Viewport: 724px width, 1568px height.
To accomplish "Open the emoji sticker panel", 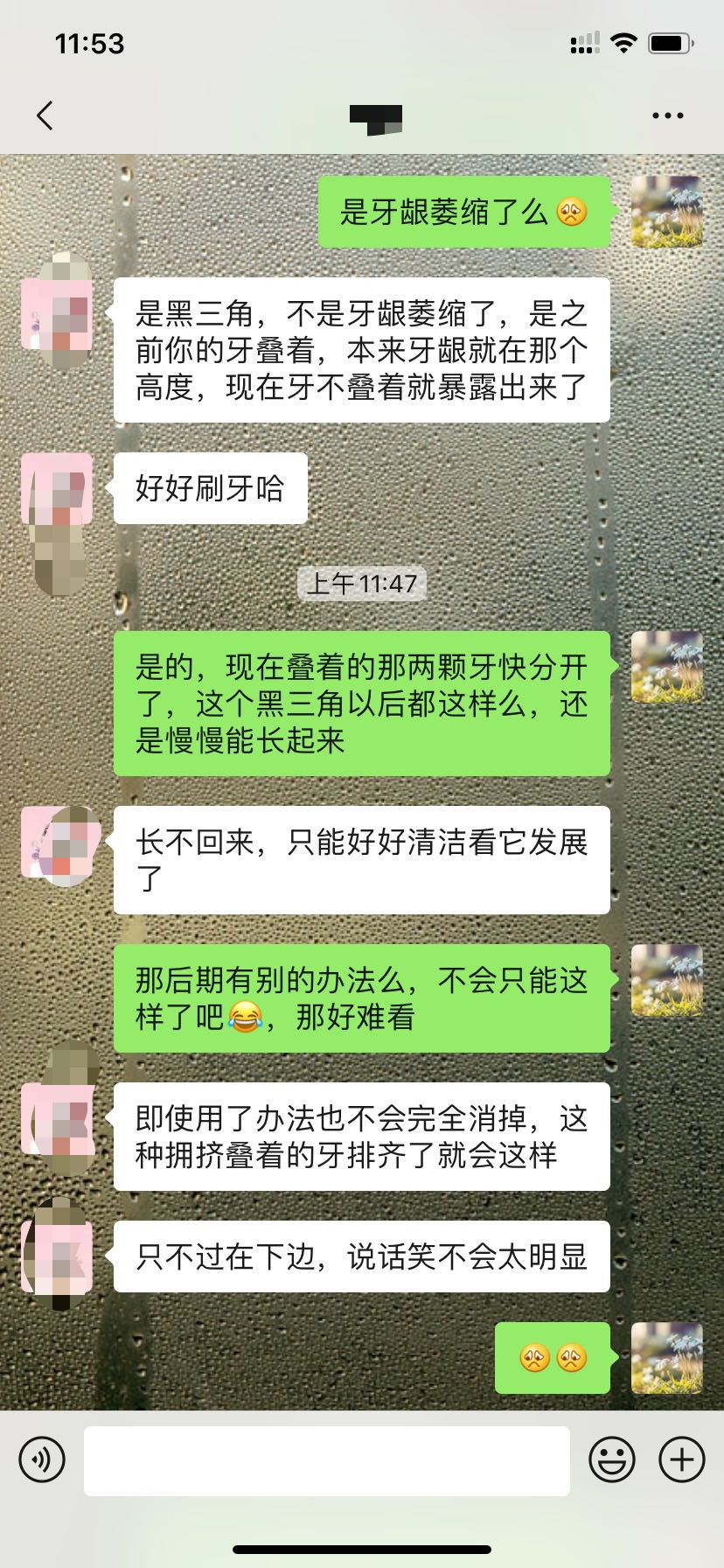I will pos(611,1460).
